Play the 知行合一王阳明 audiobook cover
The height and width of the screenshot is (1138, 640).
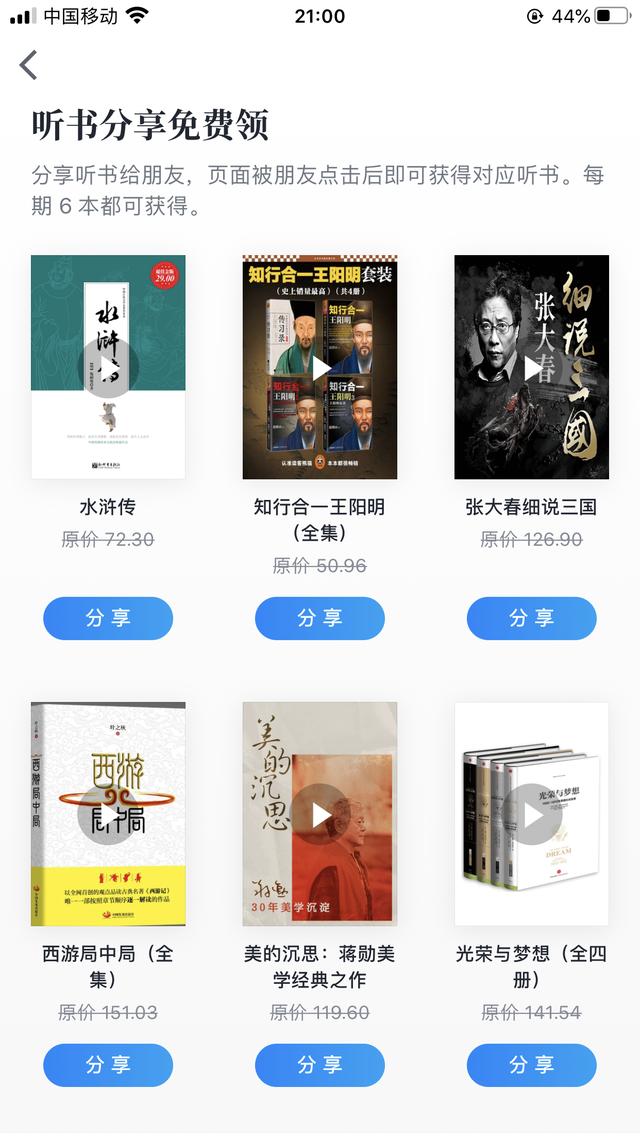click(320, 367)
